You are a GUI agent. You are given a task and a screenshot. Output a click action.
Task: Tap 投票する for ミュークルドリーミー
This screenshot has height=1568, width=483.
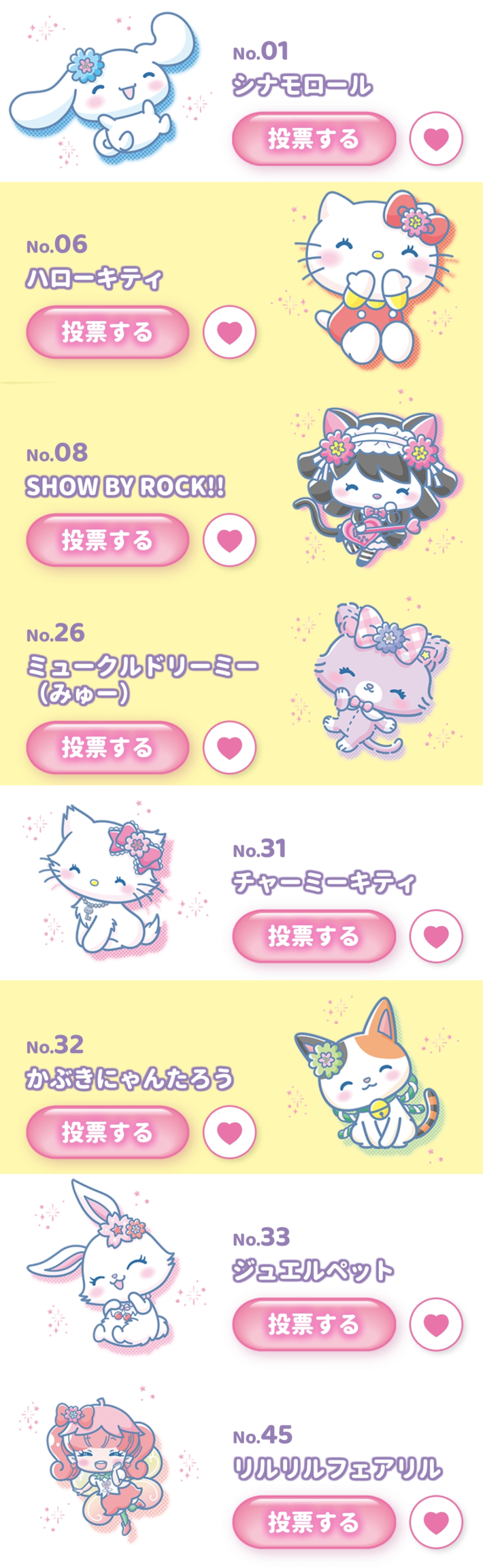107,747
